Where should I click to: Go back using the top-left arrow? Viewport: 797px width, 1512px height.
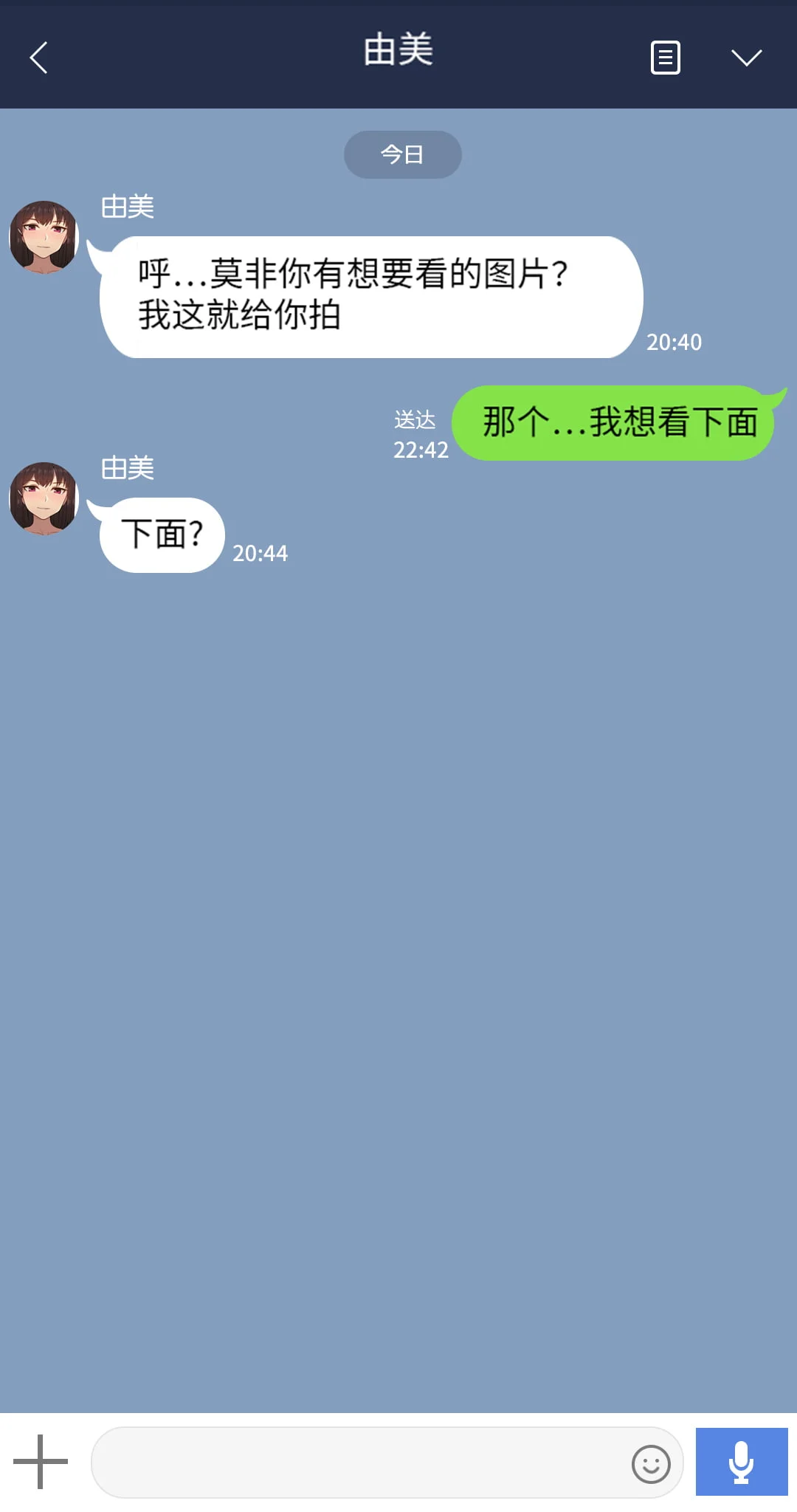39,58
